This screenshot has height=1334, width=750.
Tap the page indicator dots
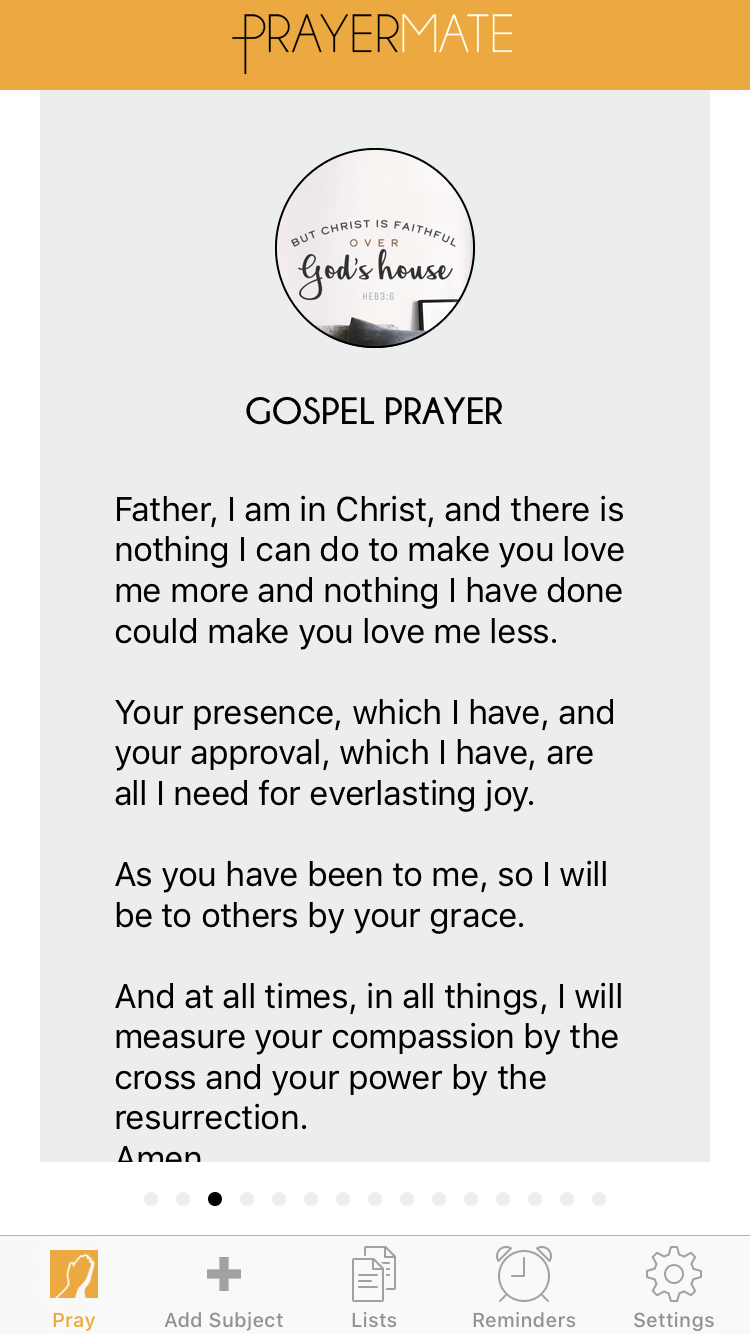tap(375, 1199)
